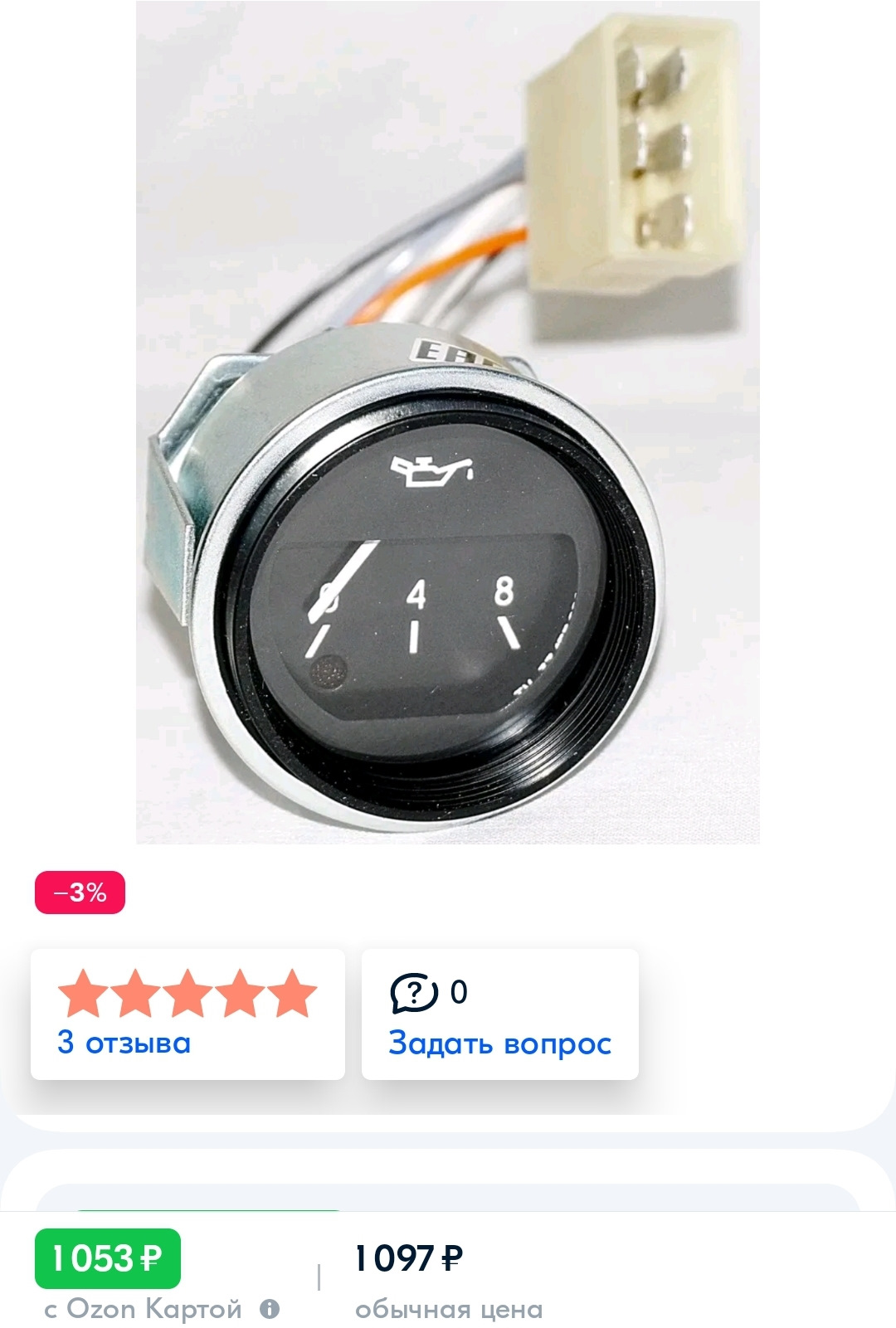Select the 1 053 ₽ Ozon card price

click(107, 1258)
